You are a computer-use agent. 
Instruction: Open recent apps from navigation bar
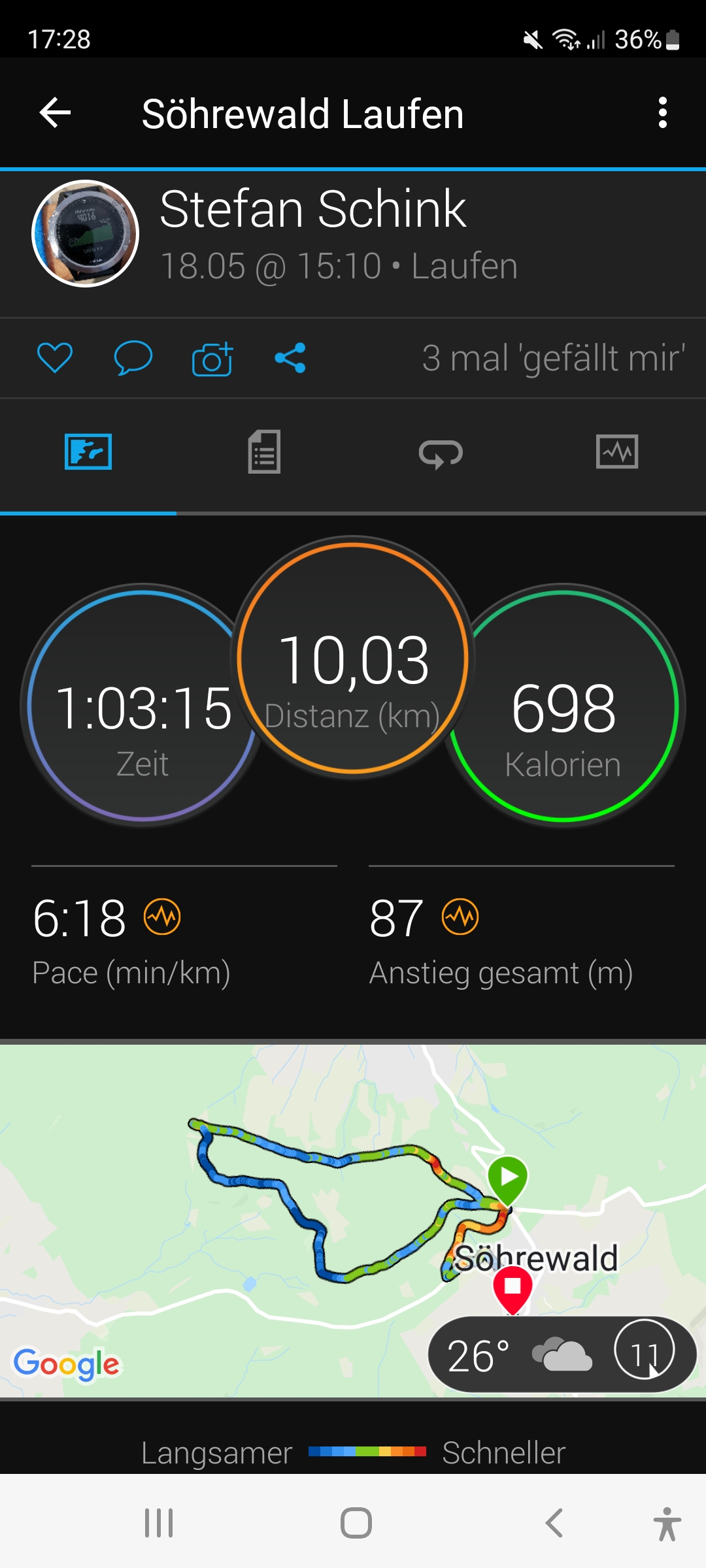pyautogui.click(x=159, y=1523)
